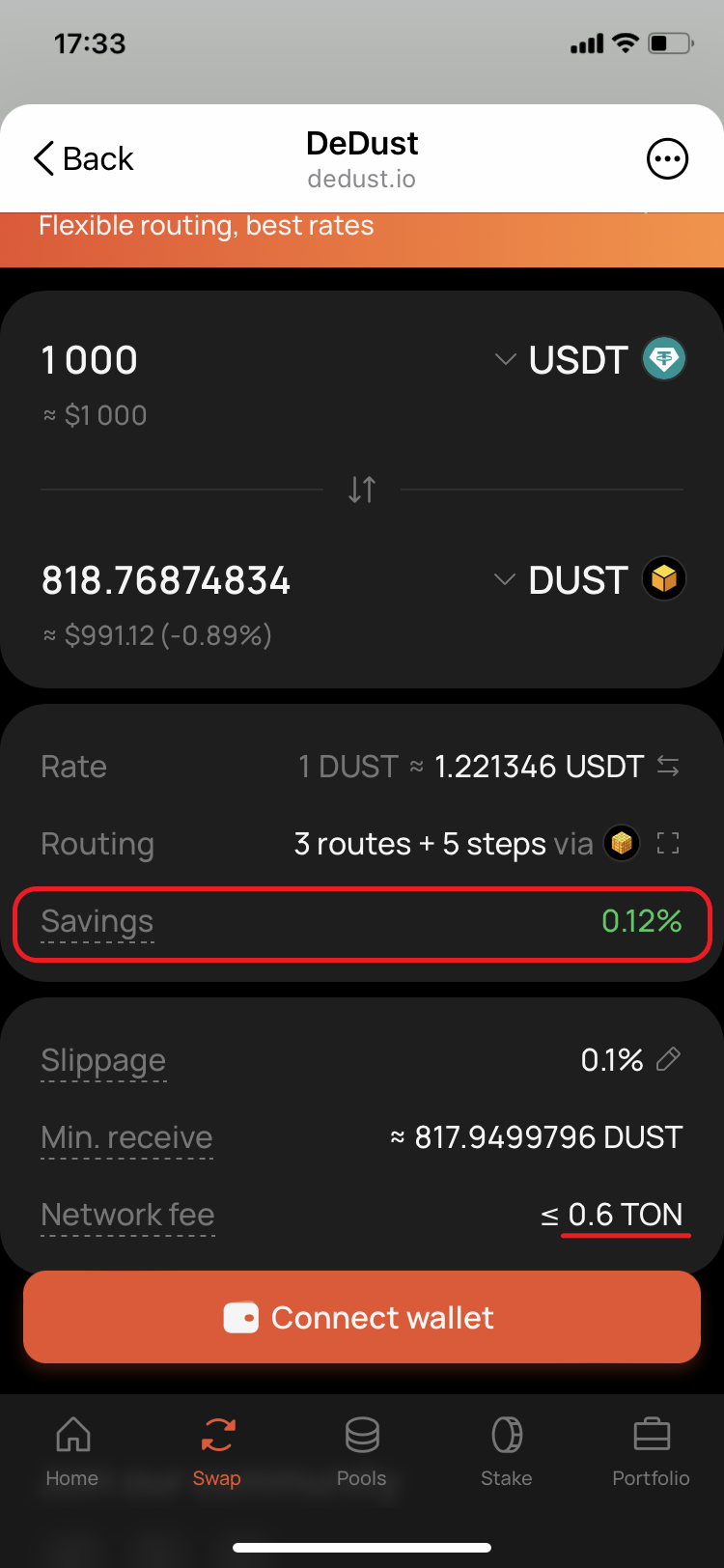Show the Savings explanation
The image size is (724, 1568).
[97, 922]
